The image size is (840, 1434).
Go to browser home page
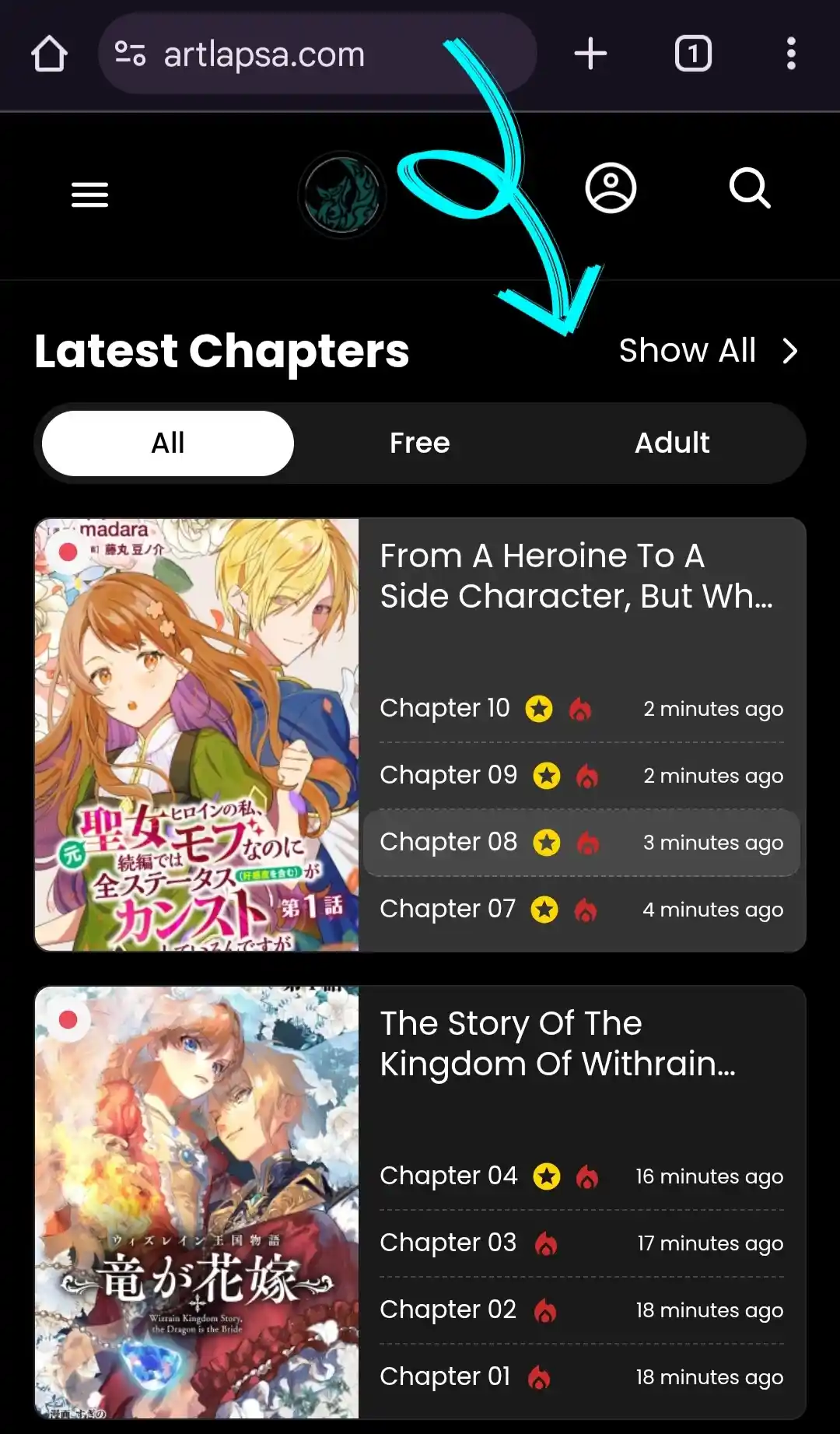tap(49, 54)
